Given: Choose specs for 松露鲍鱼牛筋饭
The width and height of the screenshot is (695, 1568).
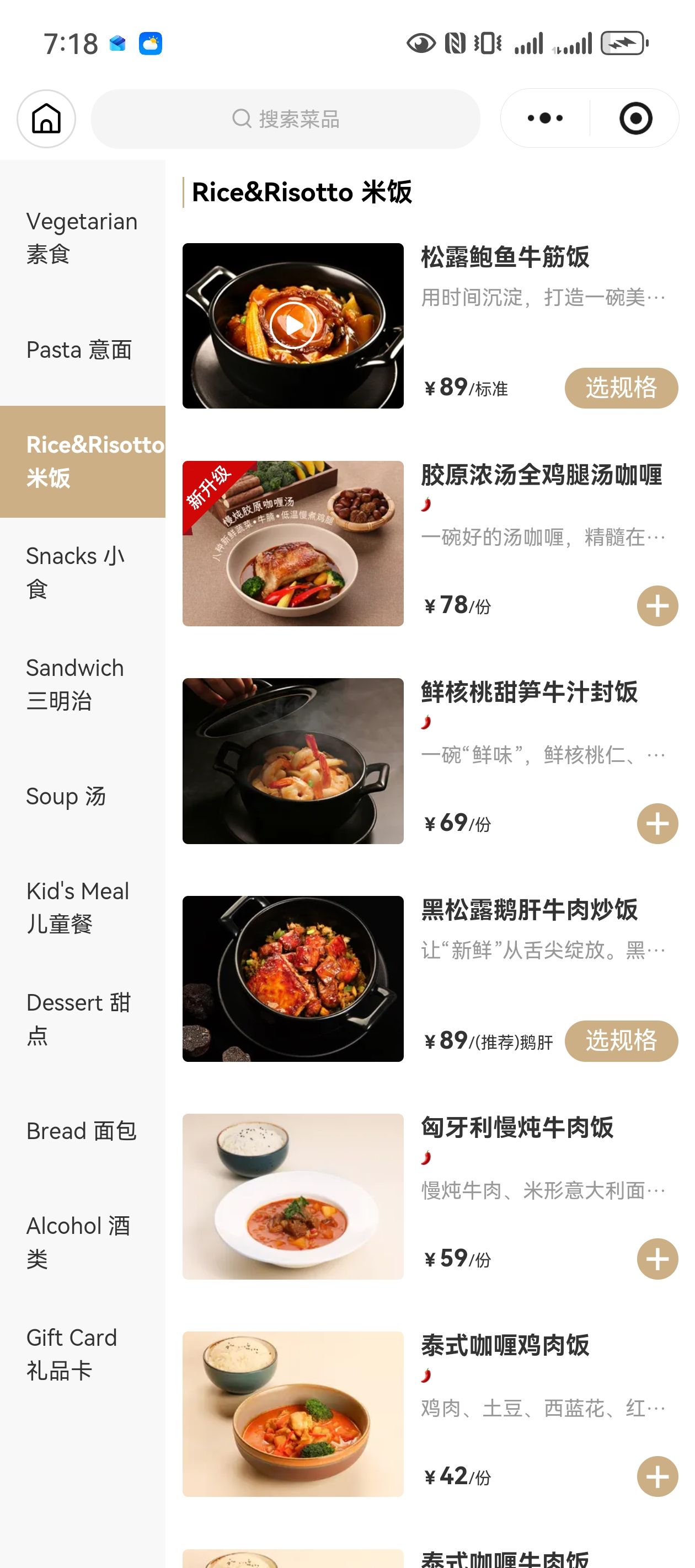Looking at the screenshot, I should 621,388.
